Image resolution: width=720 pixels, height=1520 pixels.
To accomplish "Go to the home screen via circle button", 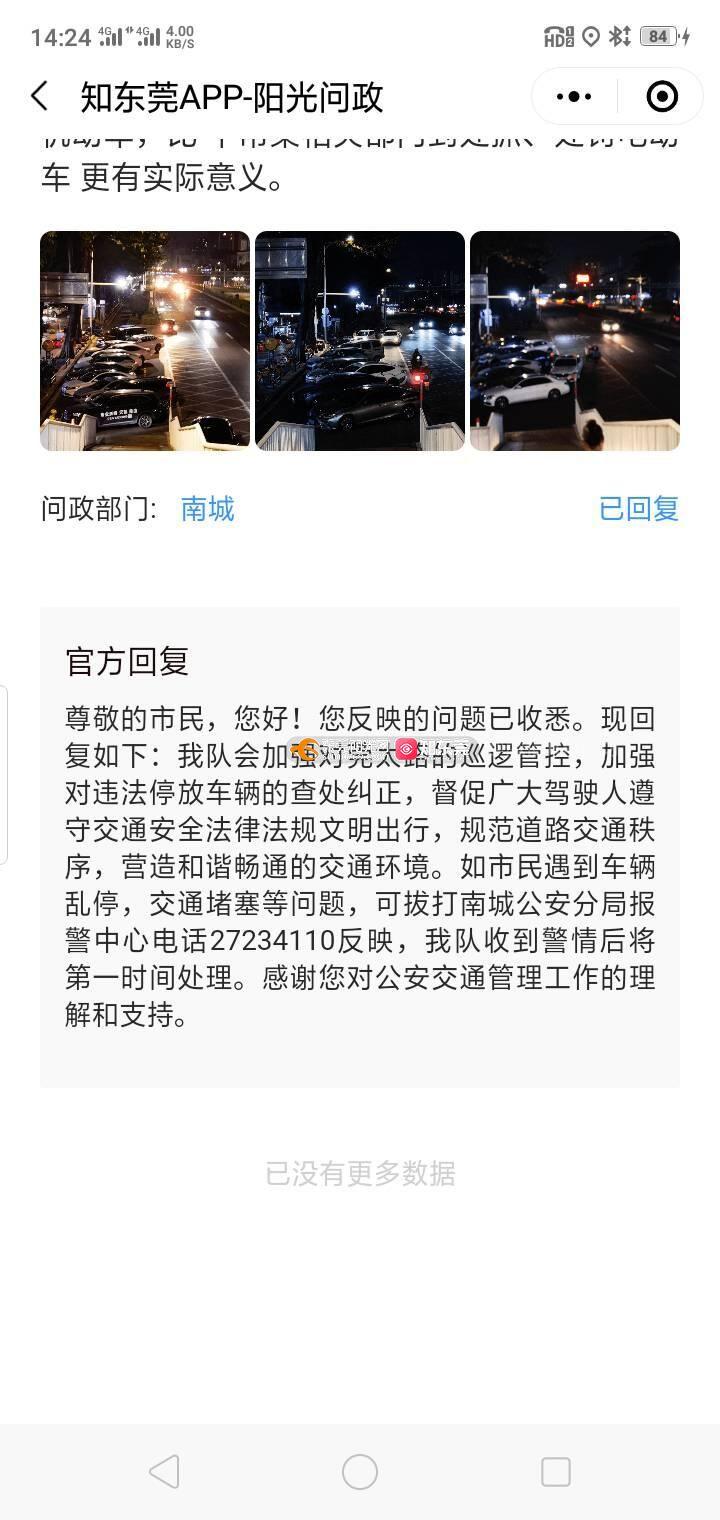I will tap(360, 1472).
